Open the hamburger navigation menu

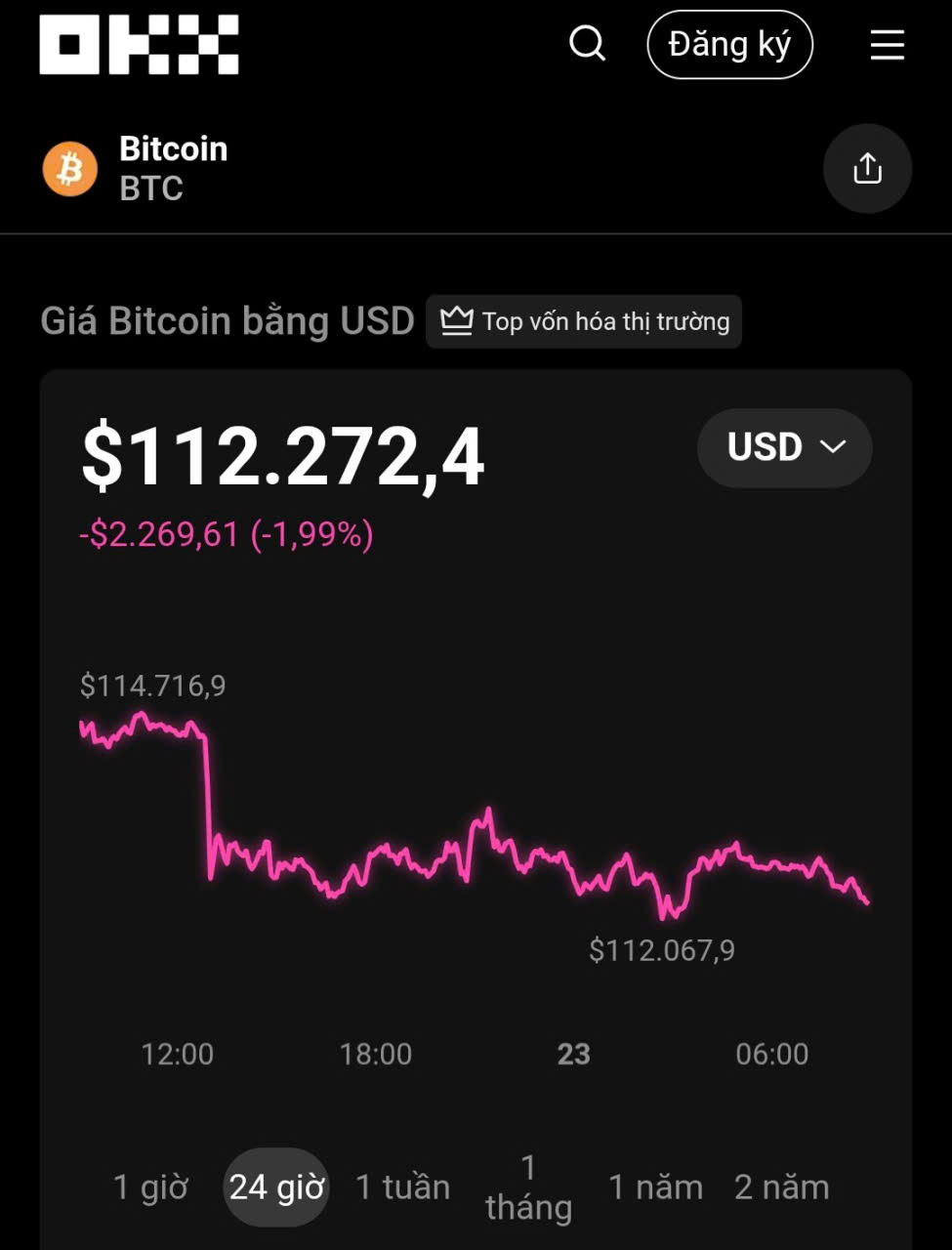click(887, 44)
